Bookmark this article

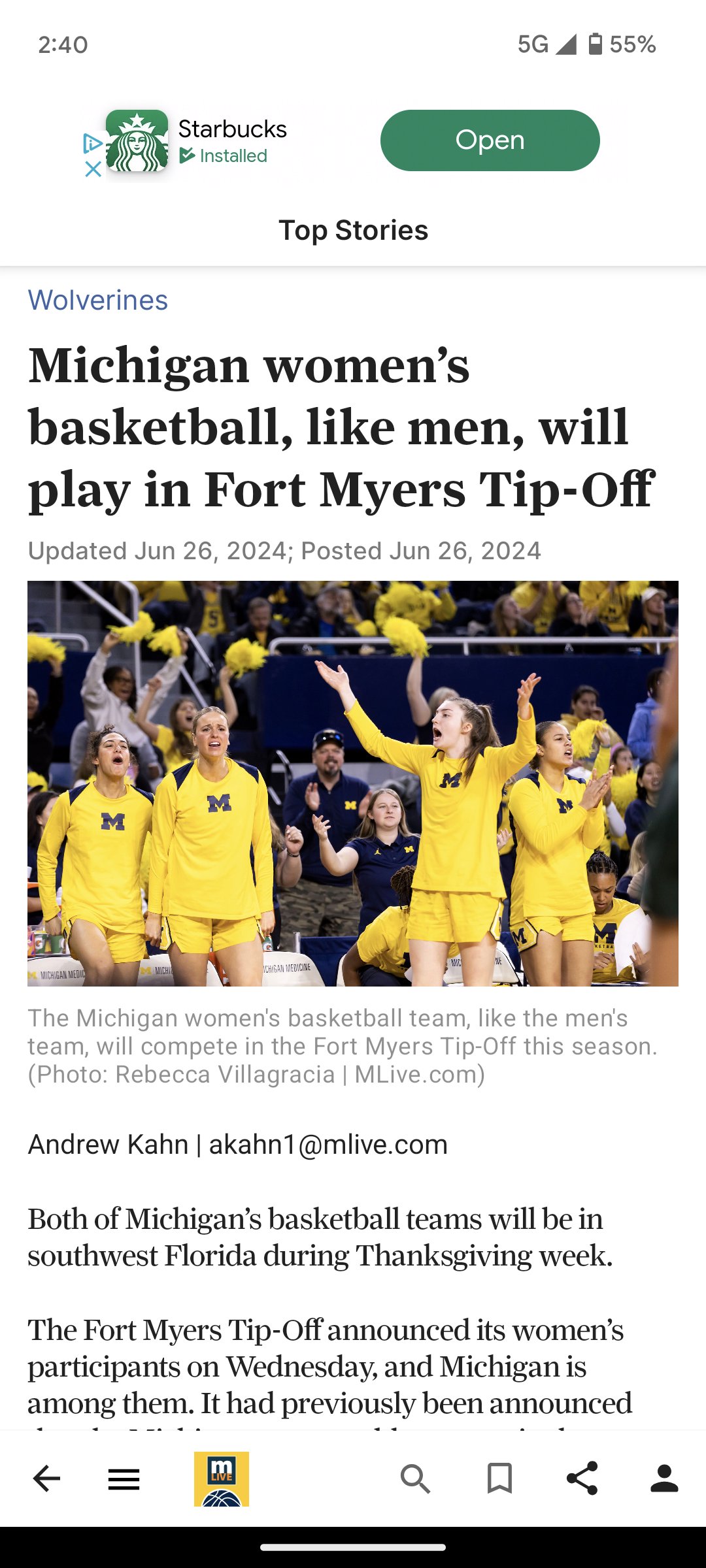point(500,1478)
